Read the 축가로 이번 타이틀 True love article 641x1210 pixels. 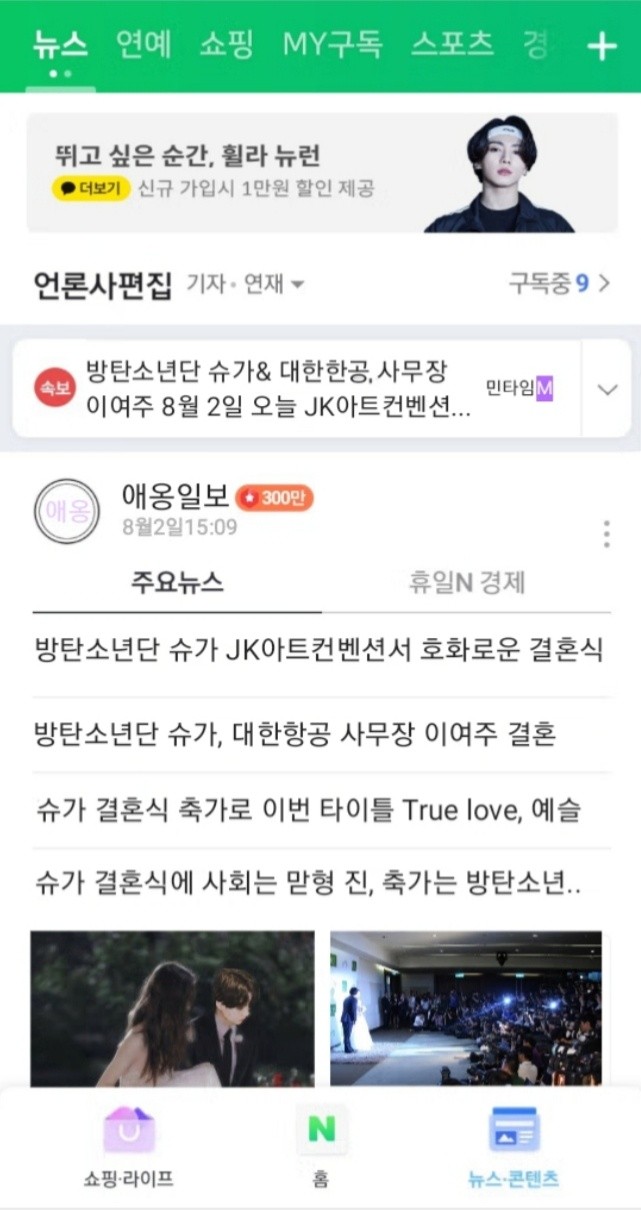307,810
